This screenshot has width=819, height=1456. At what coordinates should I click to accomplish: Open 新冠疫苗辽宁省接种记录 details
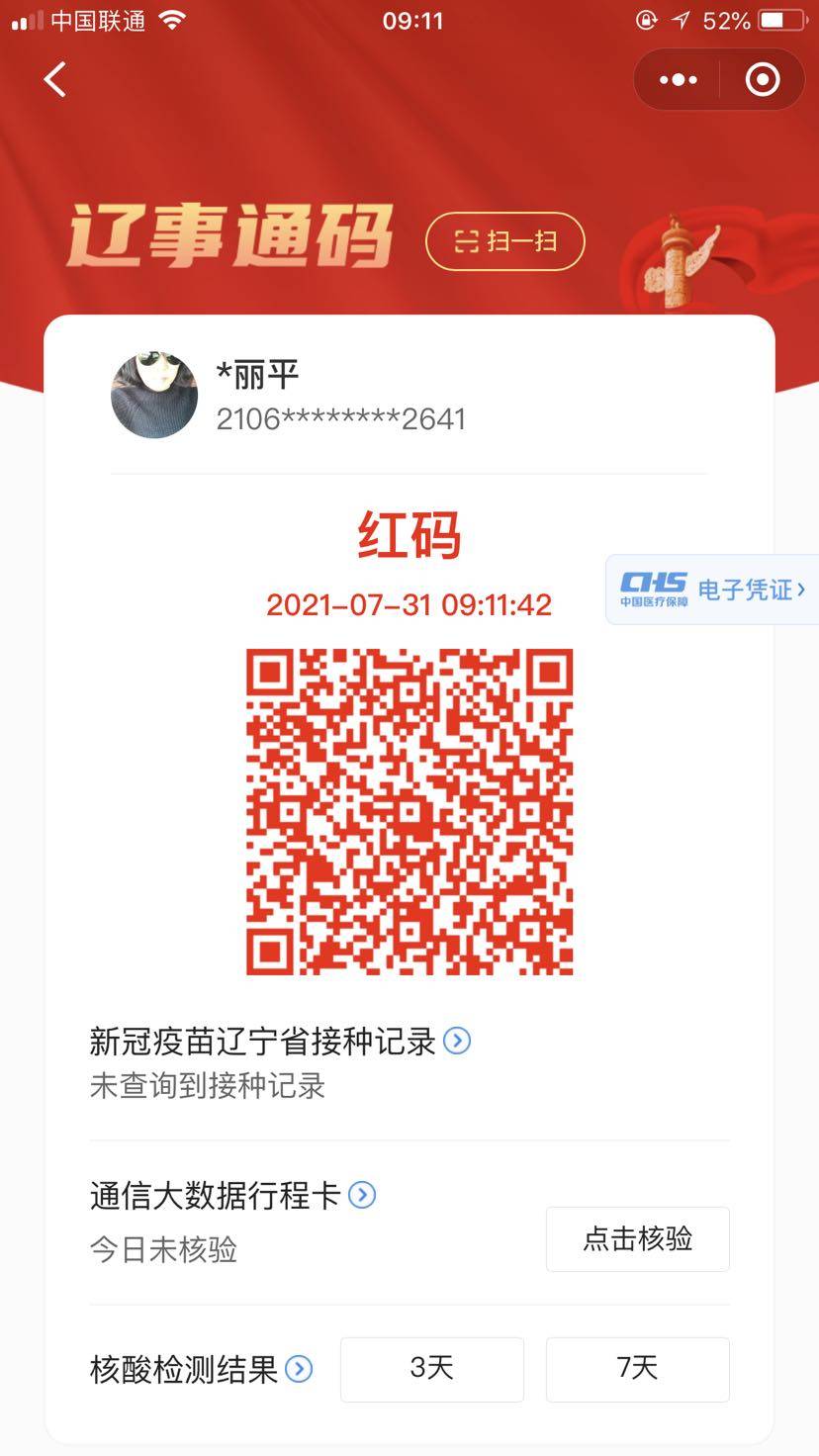point(457,1041)
